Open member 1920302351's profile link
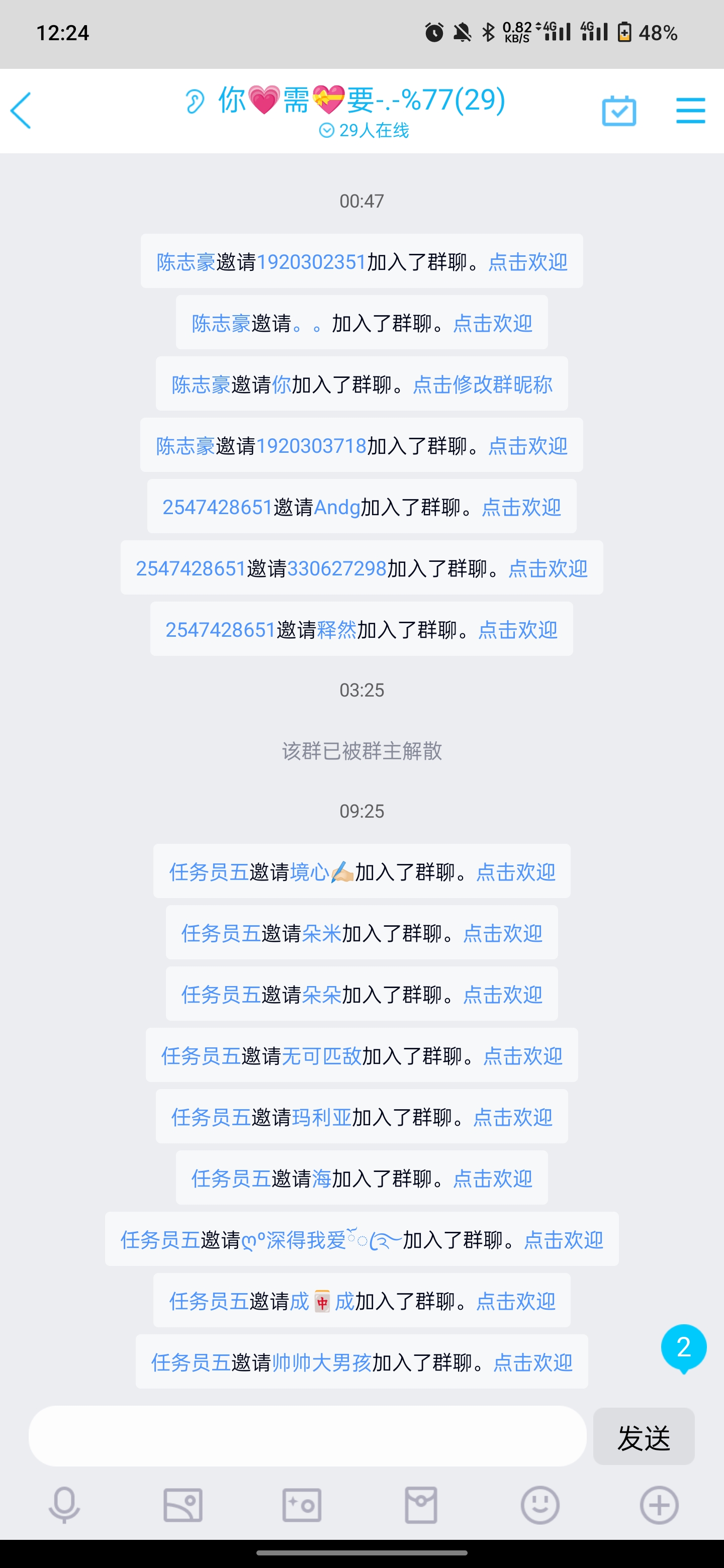 coord(311,261)
